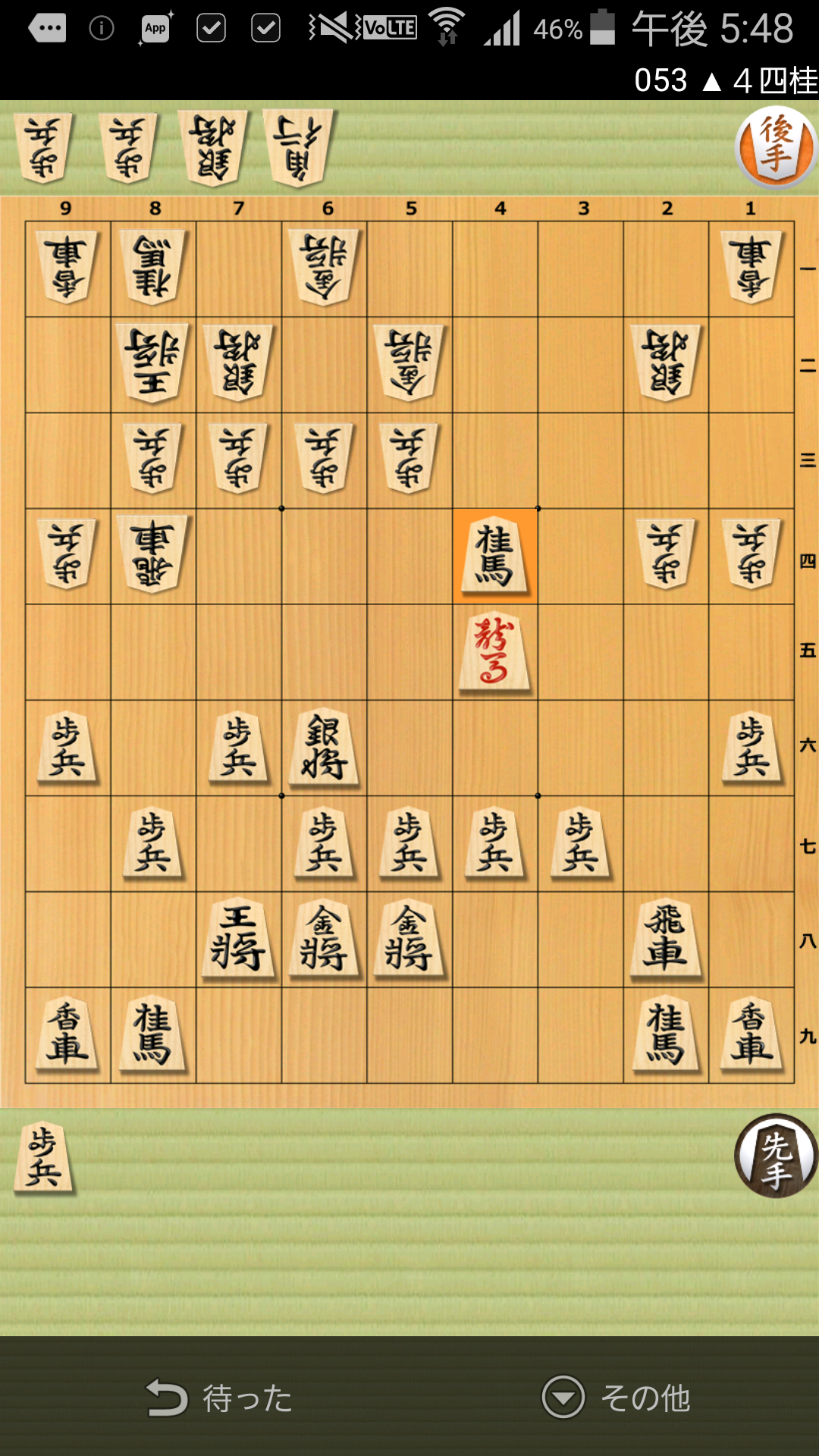Viewport: 819px width, 1456px height.
Task: Select sente's silver on 6六
Action: (324, 748)
